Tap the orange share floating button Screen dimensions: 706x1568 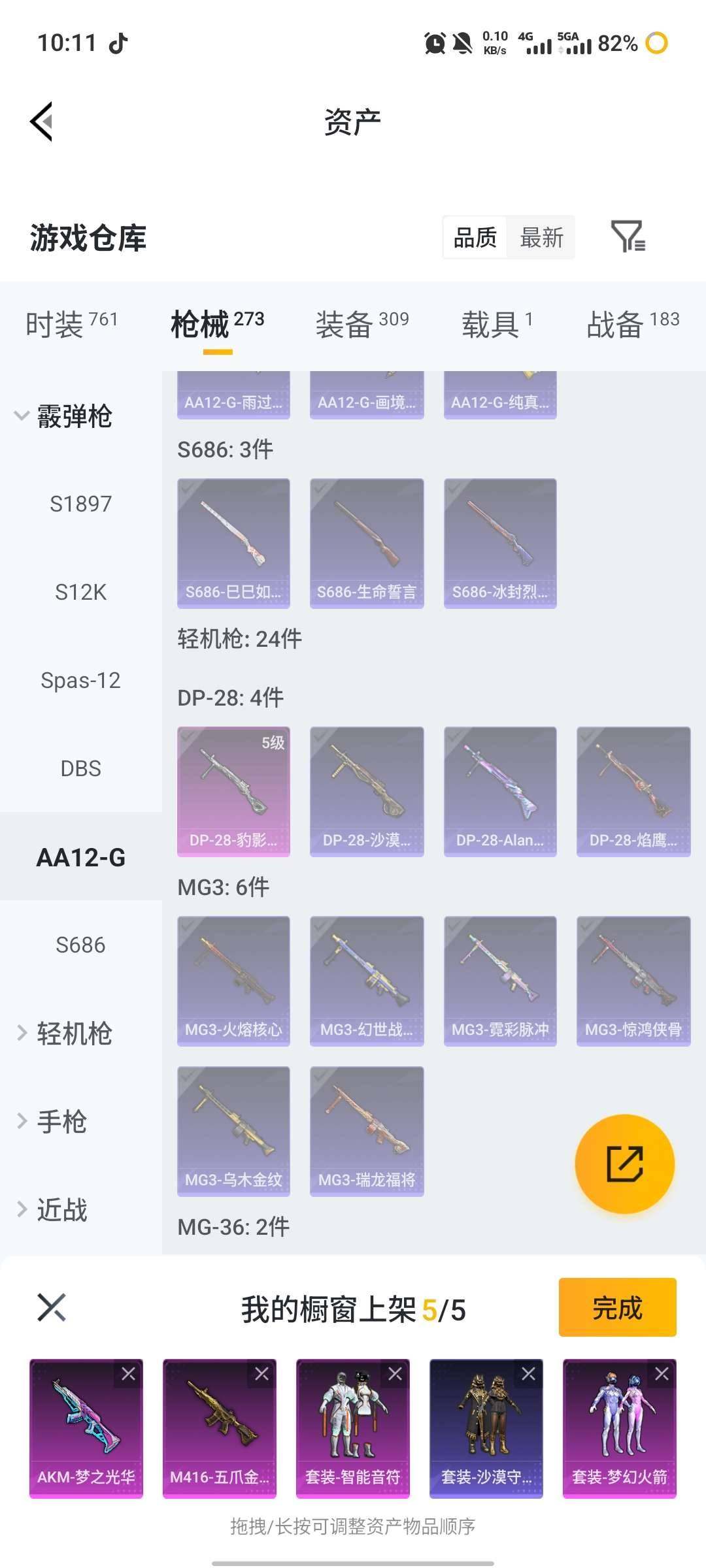point(624,1164)
